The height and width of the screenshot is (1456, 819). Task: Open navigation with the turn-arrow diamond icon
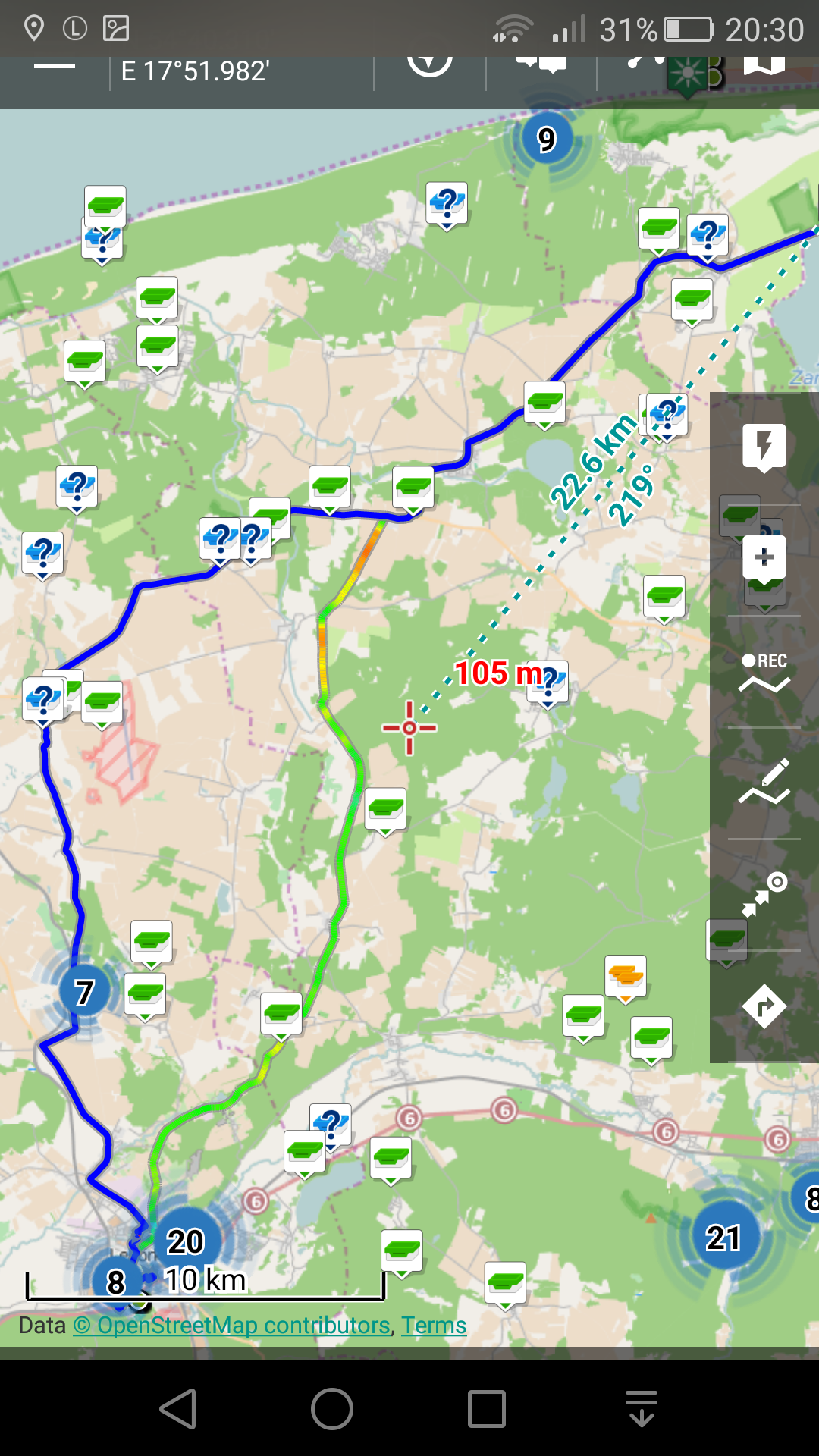764,1006
